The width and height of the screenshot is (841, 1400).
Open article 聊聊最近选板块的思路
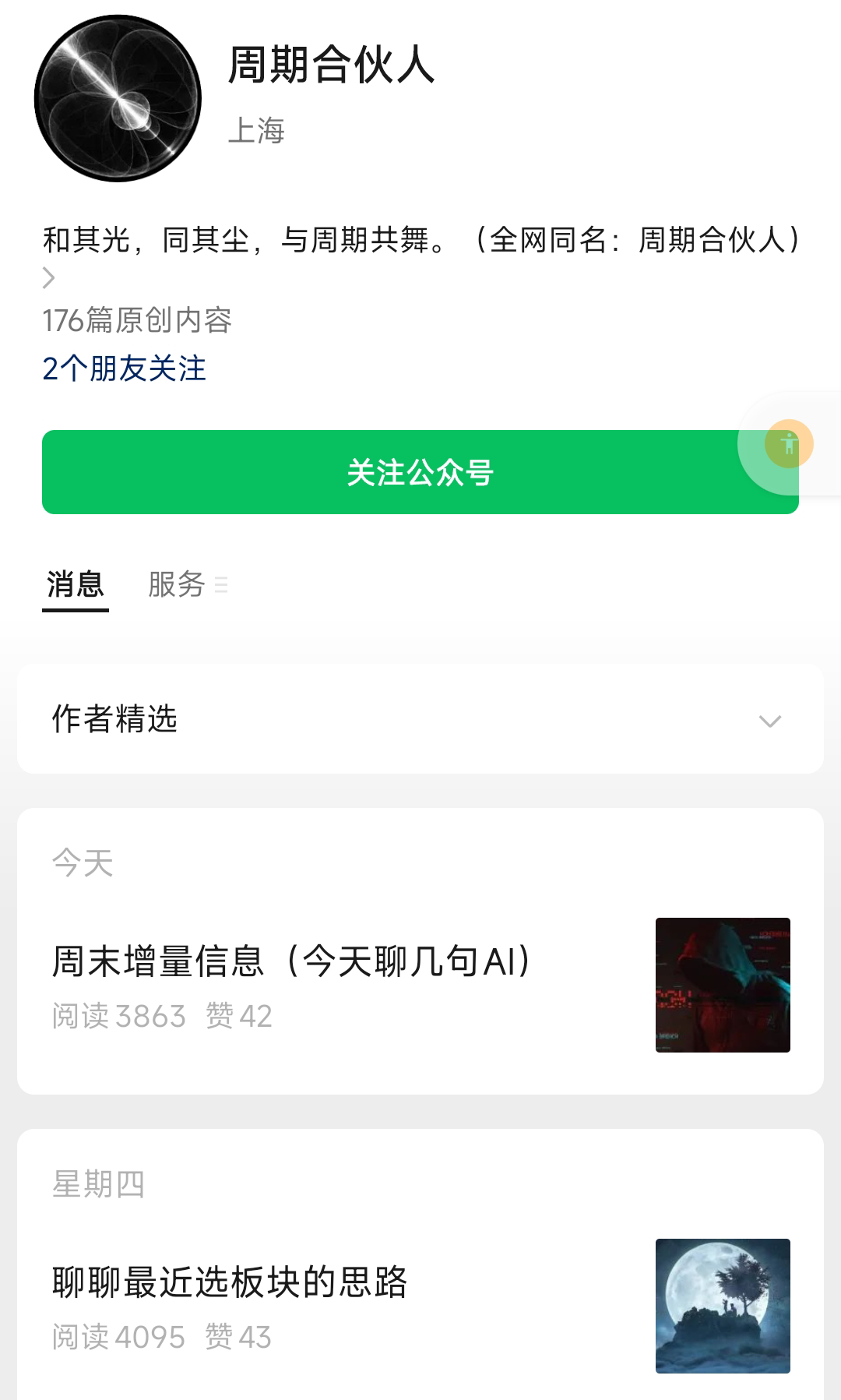tap(230, 1282)
